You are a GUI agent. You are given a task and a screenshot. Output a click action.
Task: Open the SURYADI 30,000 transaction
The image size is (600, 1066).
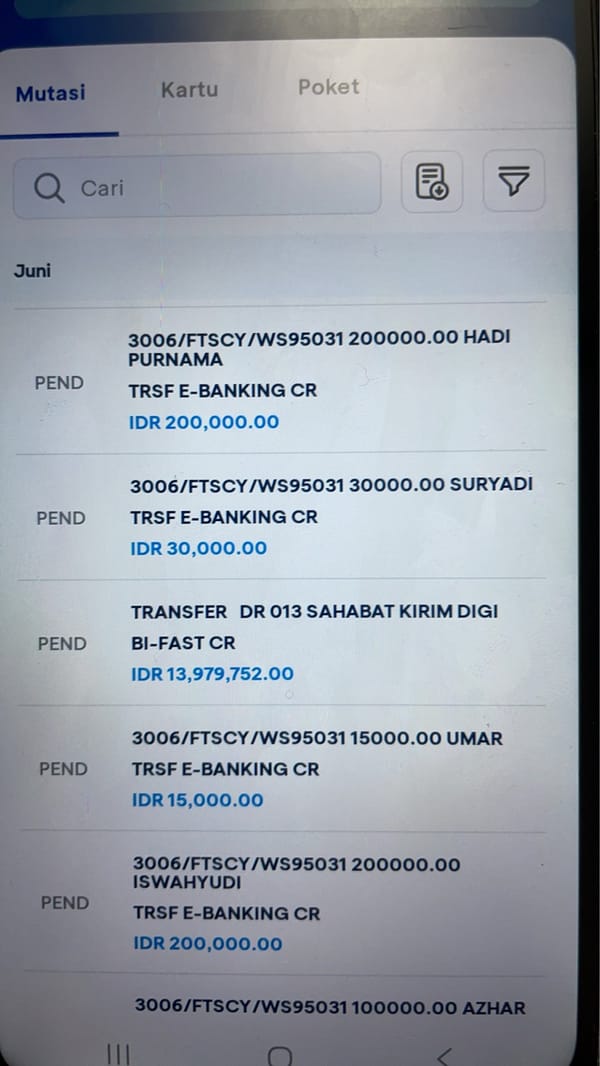point(281,516)
